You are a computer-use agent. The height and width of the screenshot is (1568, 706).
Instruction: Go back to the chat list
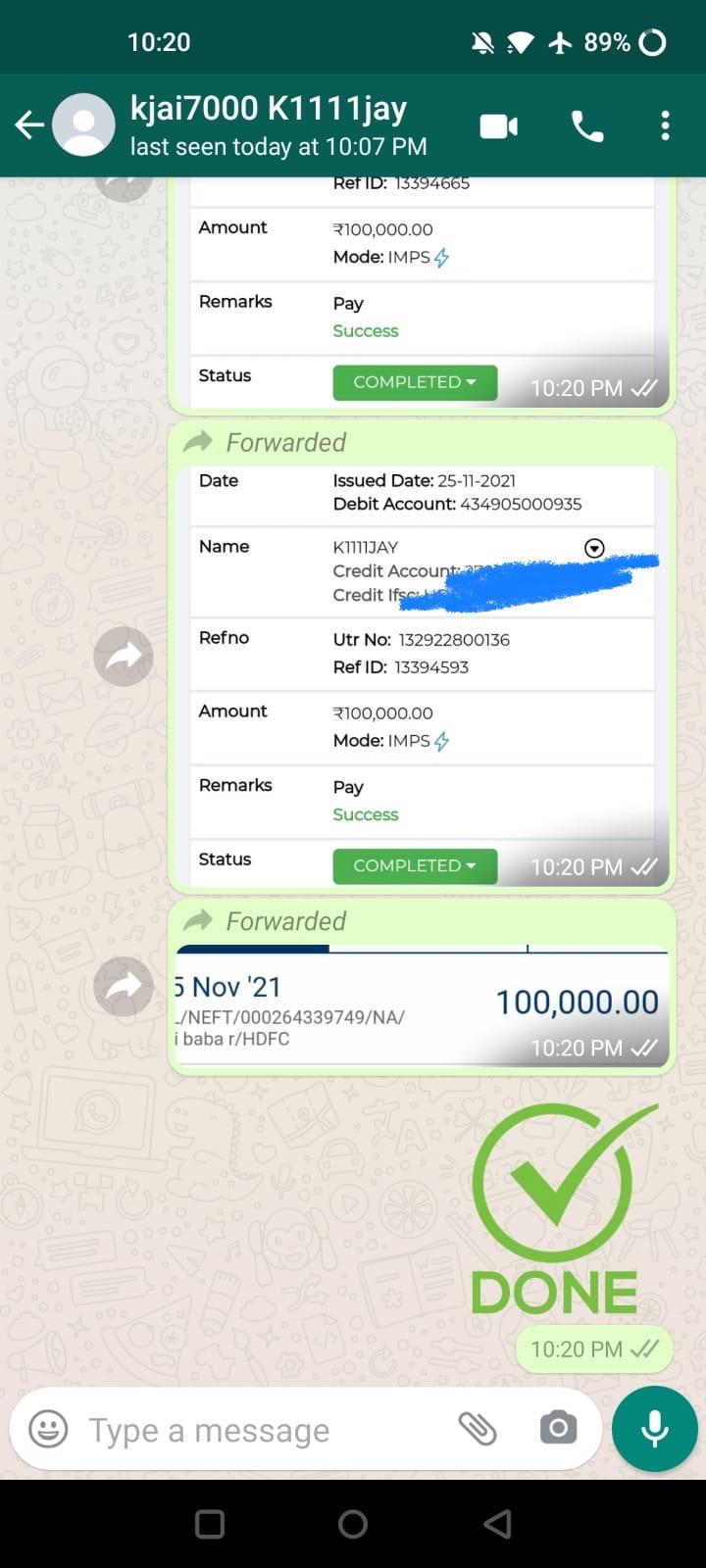pyautogui.click(x=30, y=125)
